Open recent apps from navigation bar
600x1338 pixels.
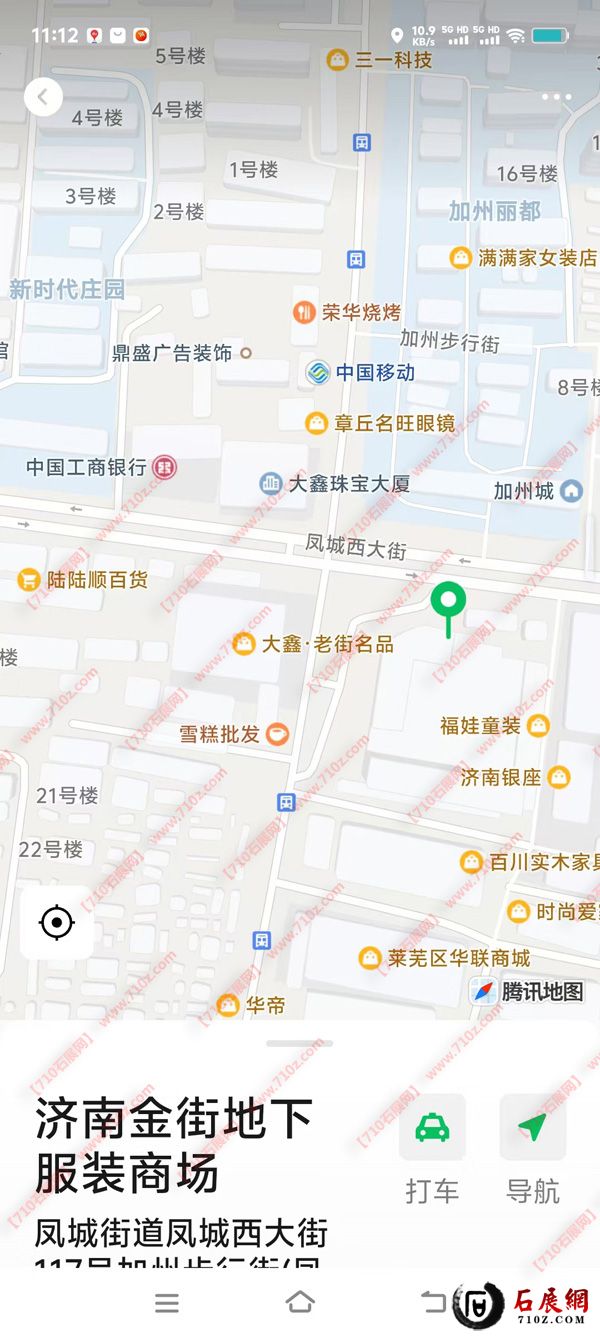click(167, 1302)
